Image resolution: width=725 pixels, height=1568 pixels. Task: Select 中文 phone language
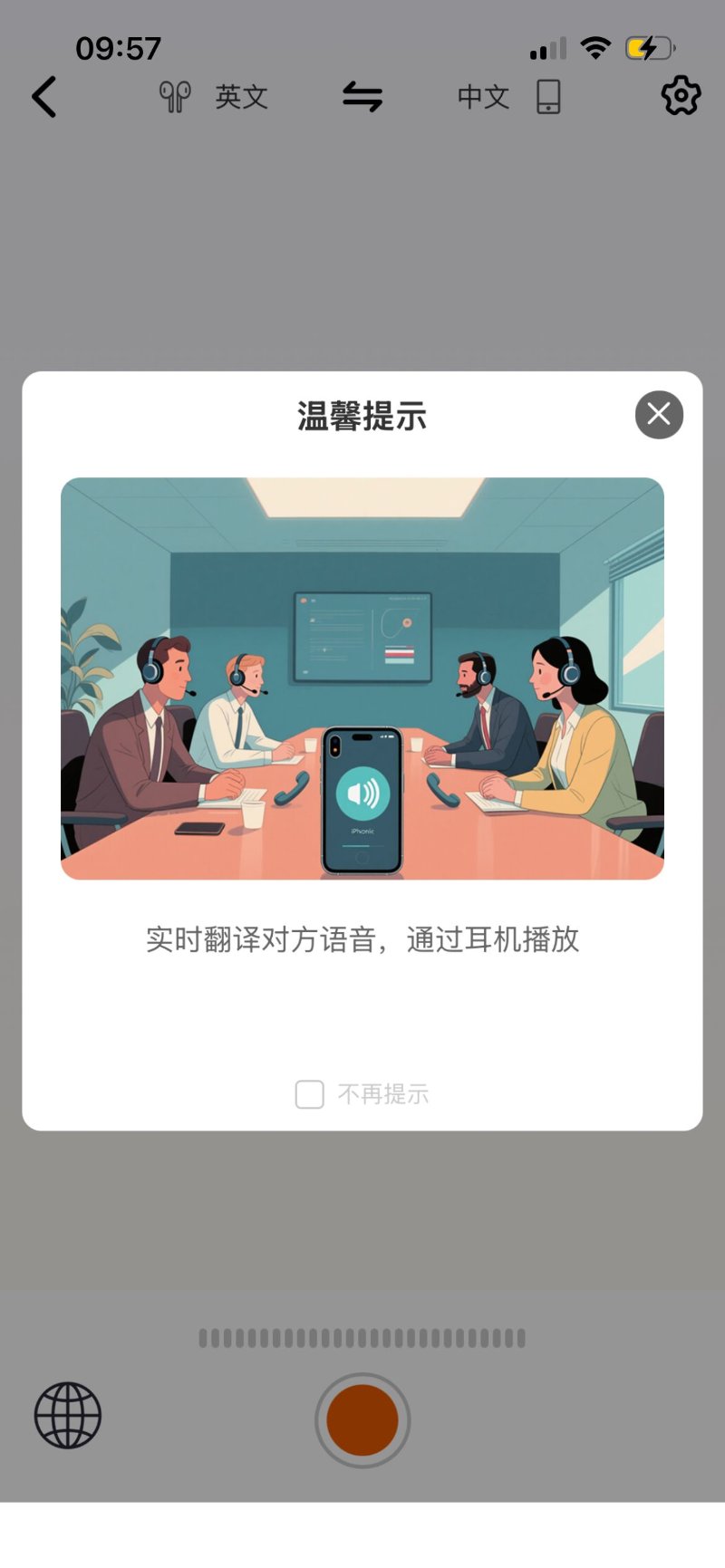coord(483,97)
